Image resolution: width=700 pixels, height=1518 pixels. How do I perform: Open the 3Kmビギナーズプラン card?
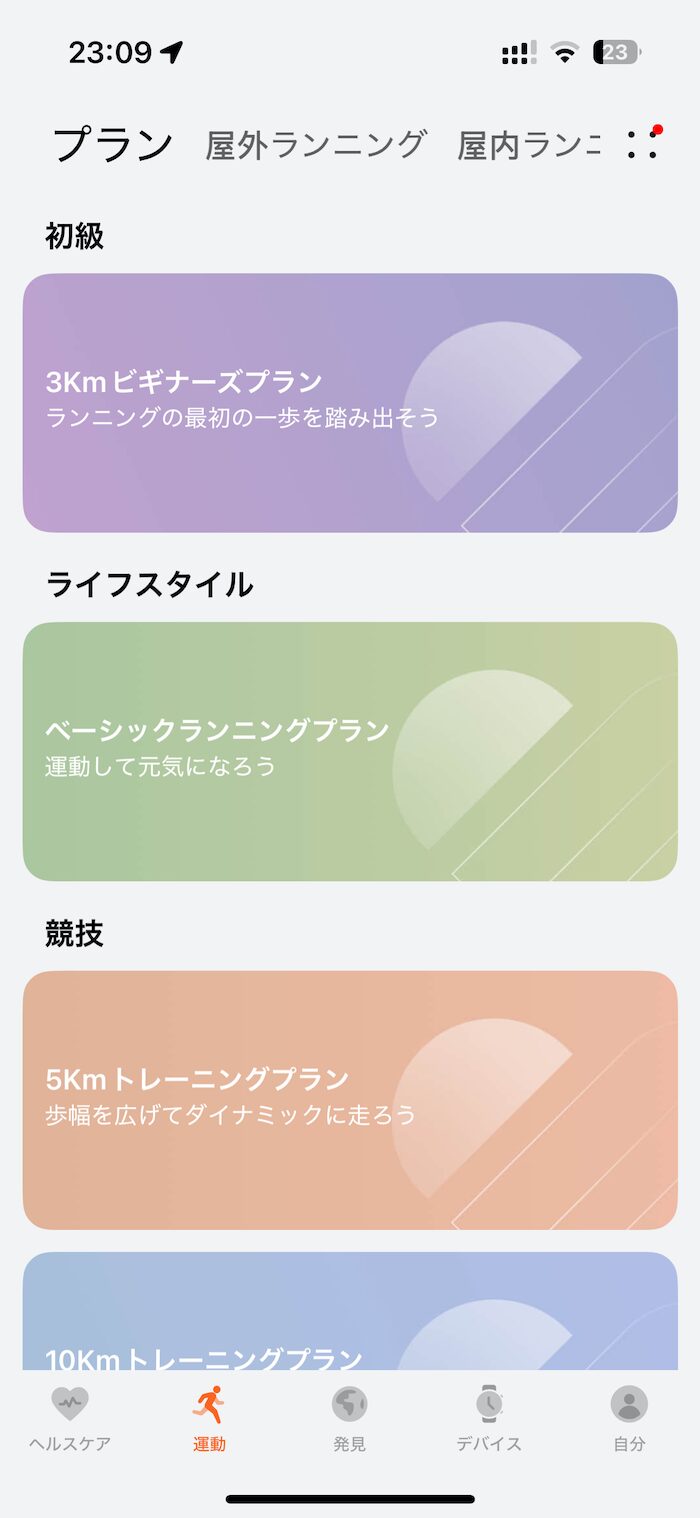click(350, 402)
